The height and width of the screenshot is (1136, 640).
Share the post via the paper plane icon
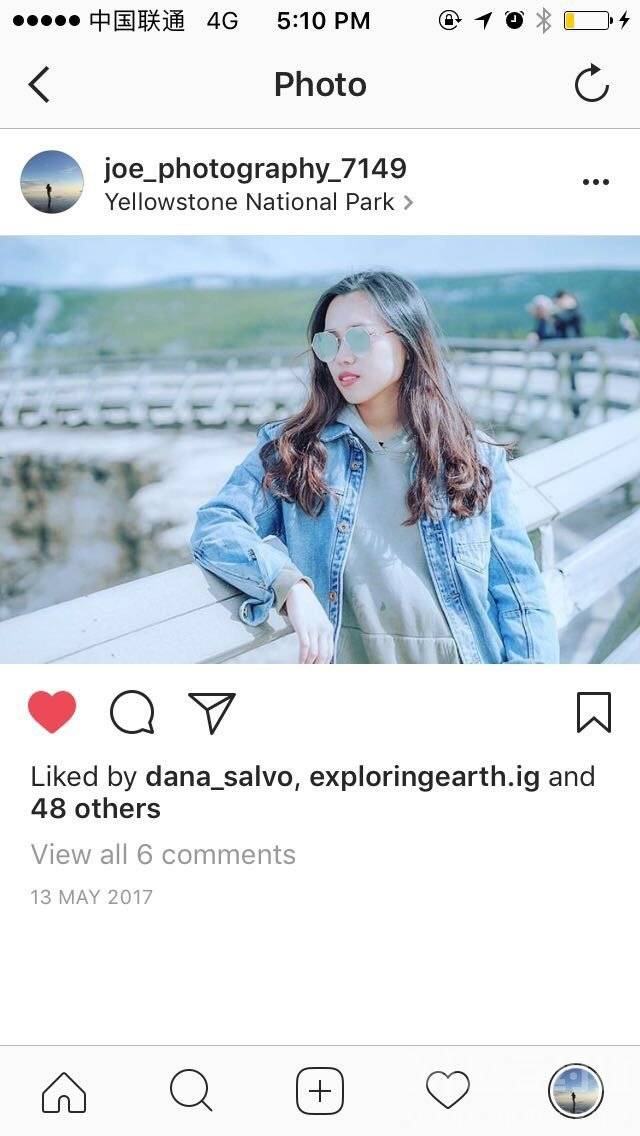click(212, 713)
